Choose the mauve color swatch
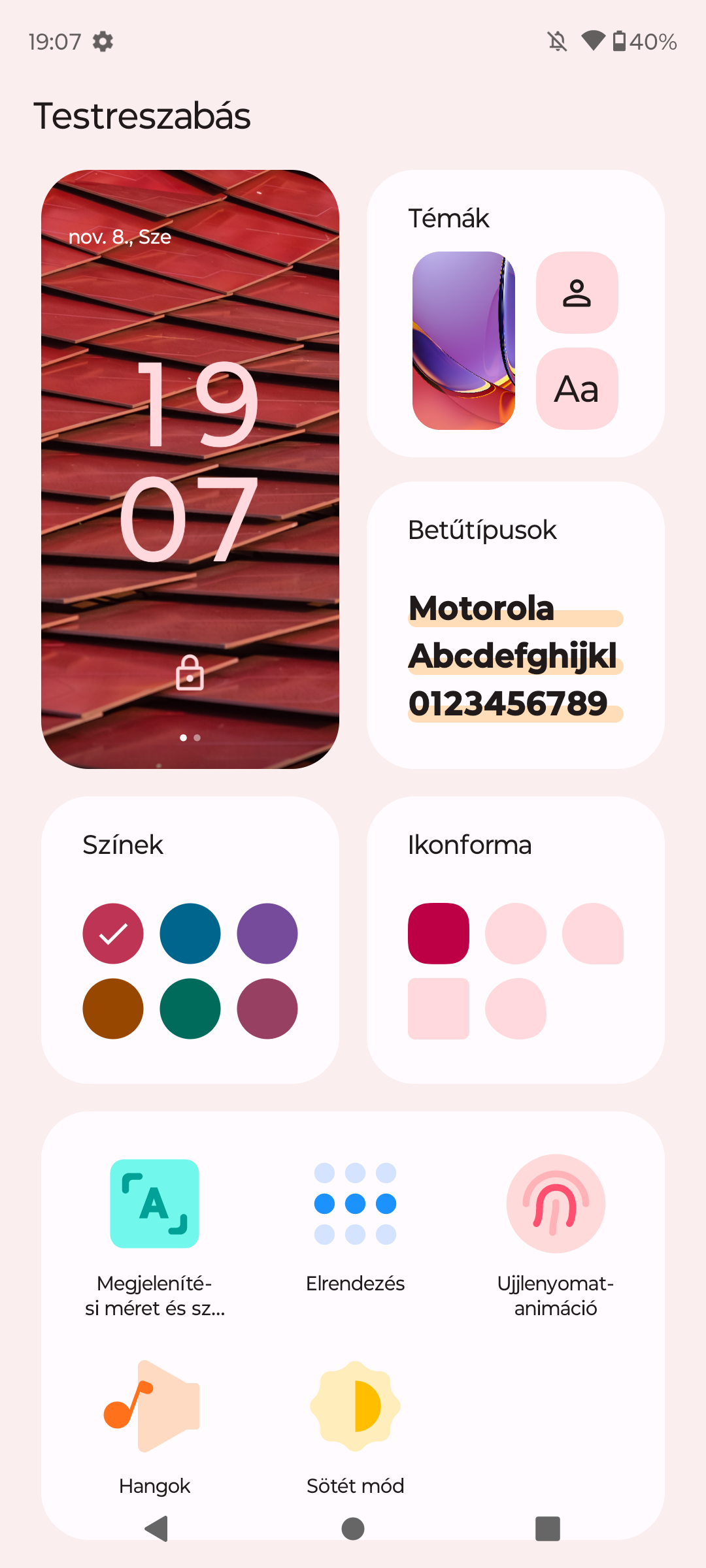This screenshot has height=1568, width=706. [x=267, y=1009]
